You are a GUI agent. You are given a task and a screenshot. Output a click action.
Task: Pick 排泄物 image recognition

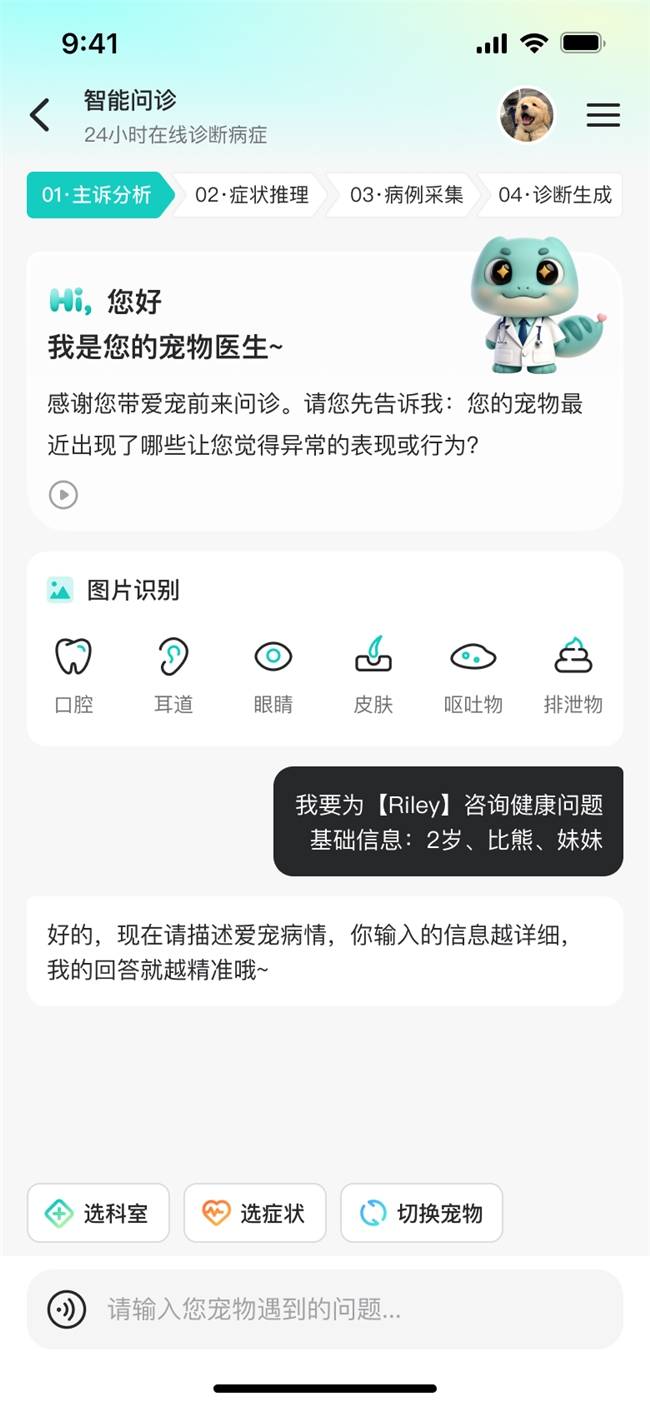tap(573, 674)
